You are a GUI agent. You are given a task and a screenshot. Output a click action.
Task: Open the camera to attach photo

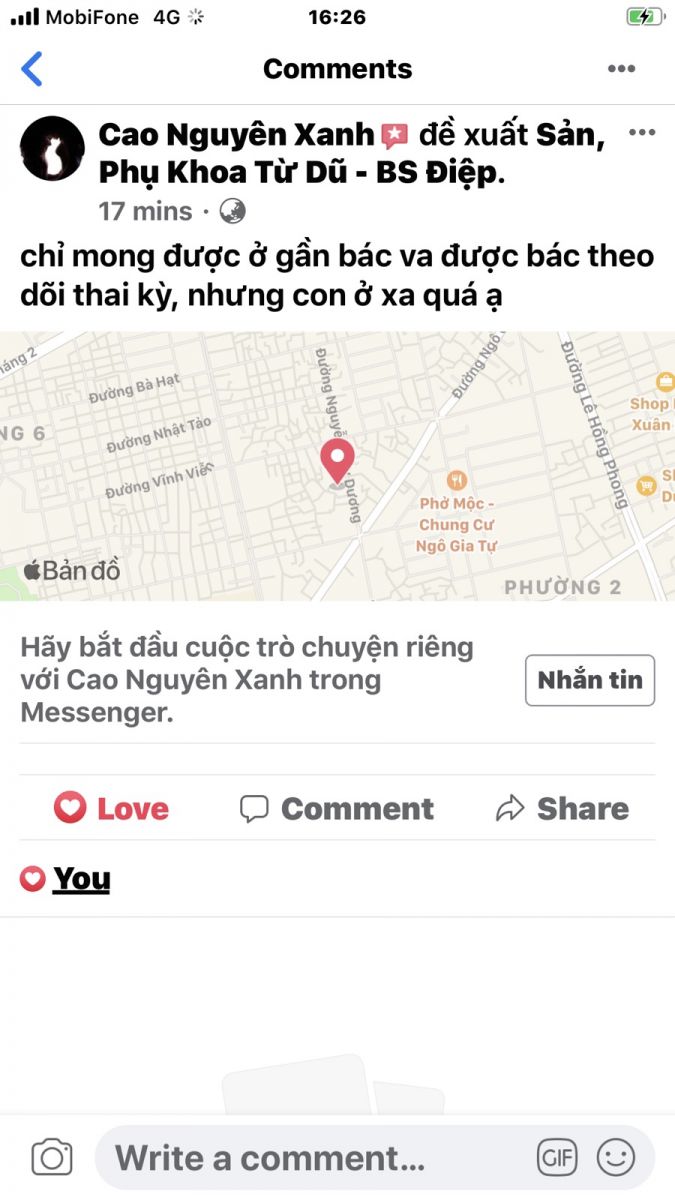52,1158
